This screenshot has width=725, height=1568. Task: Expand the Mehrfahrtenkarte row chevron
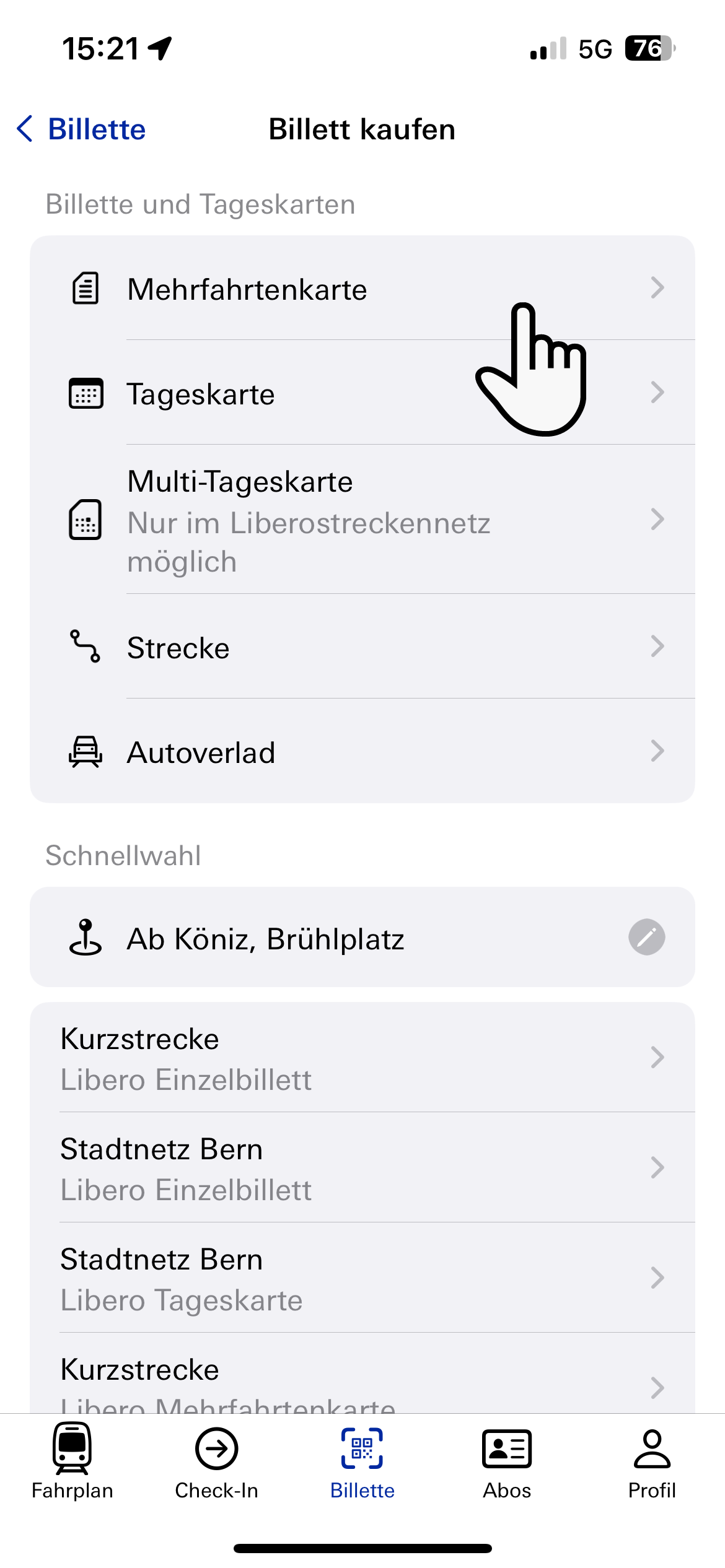tap(657, 287)
